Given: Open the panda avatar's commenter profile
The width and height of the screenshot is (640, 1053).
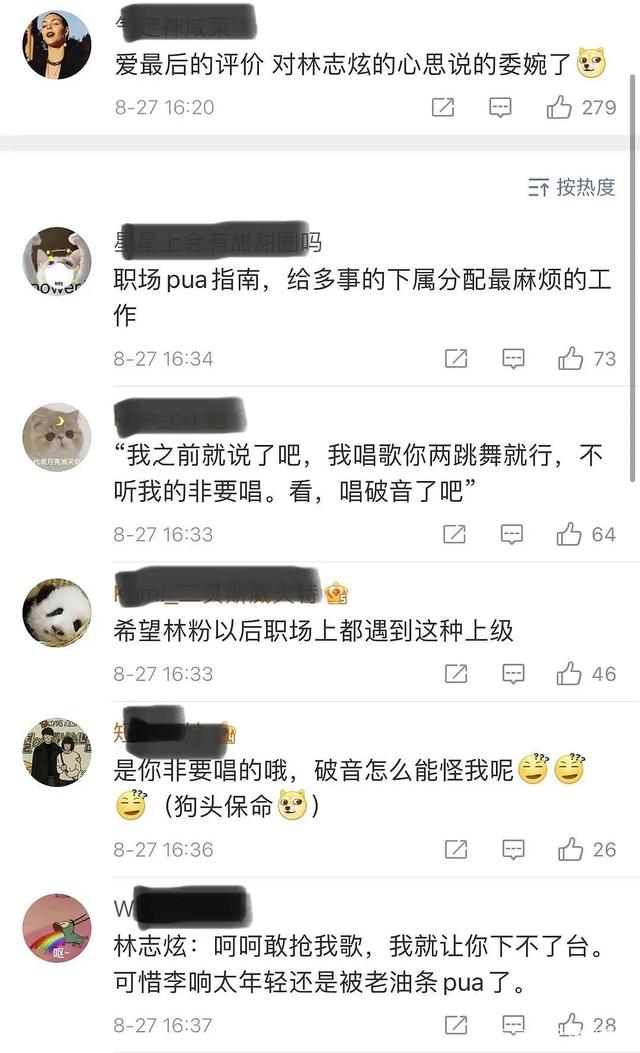Looking at the screenshot, I should [56, 612].
